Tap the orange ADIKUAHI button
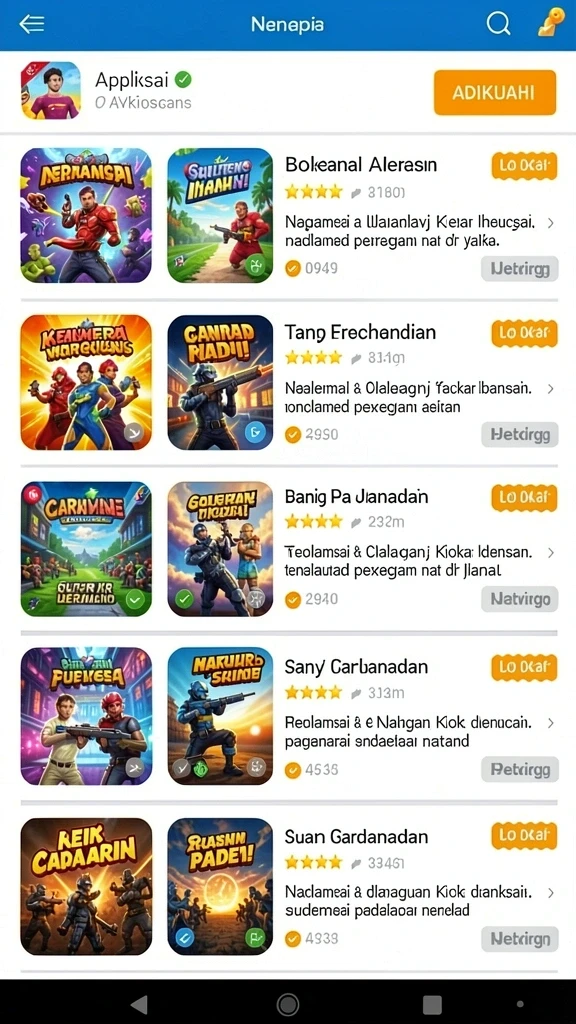576x1024 pixels. [x=494, y=92]
